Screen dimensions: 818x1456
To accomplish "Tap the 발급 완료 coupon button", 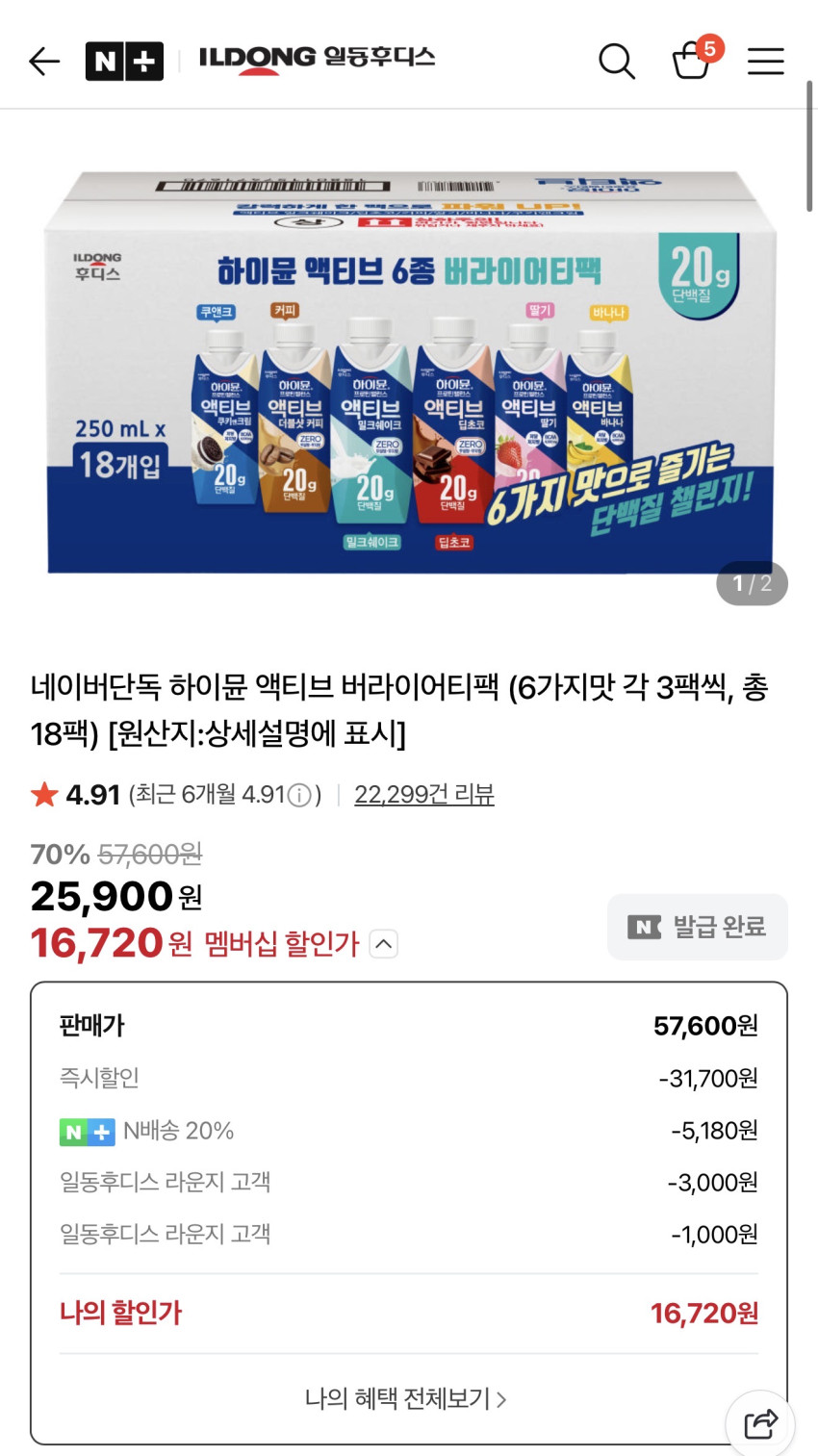I will tap(697, 927).
